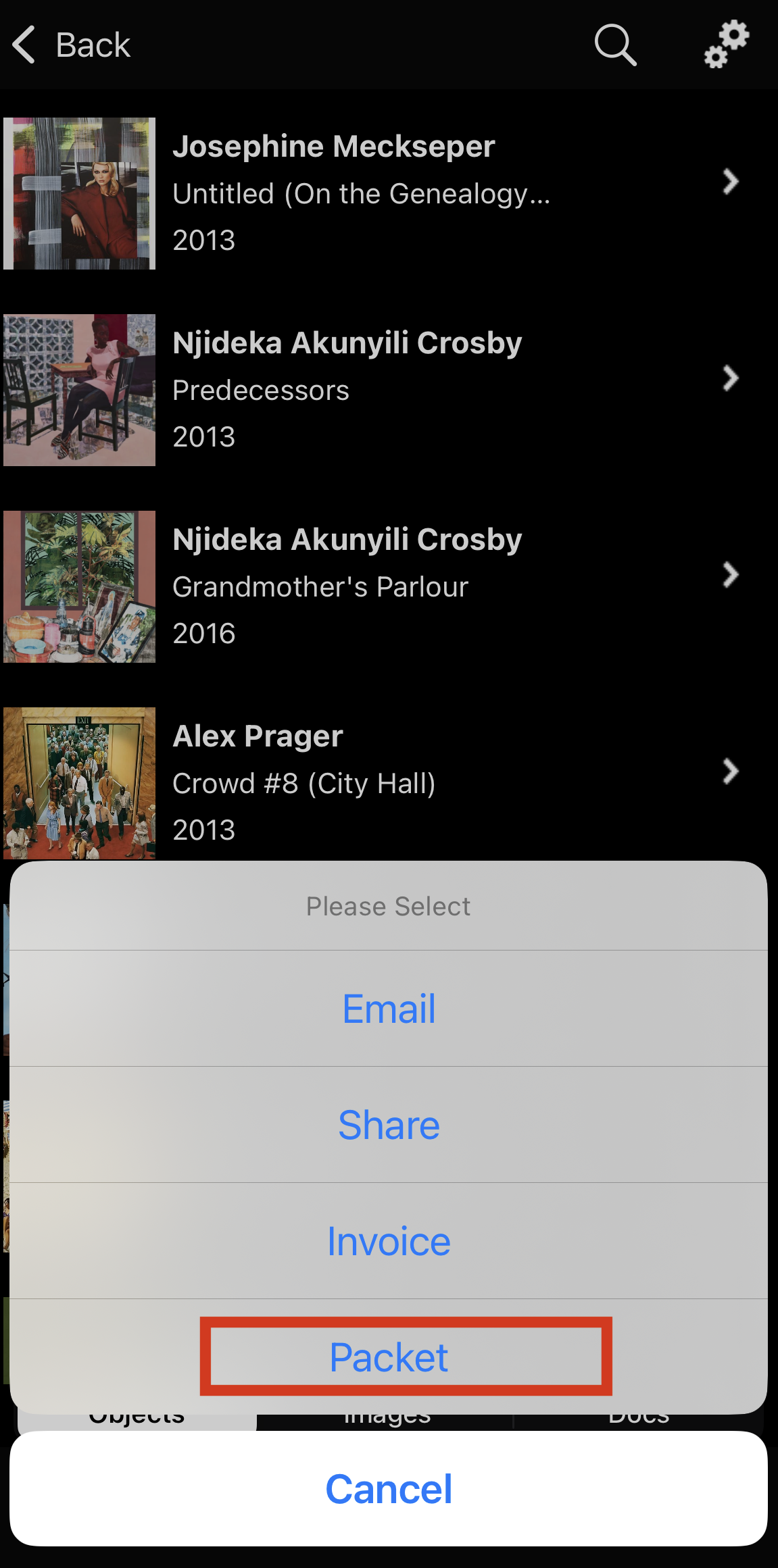Open the Grandmother's Parlour artwork
The width and height of the screenshot is (778, 1568).
(389, 586)
